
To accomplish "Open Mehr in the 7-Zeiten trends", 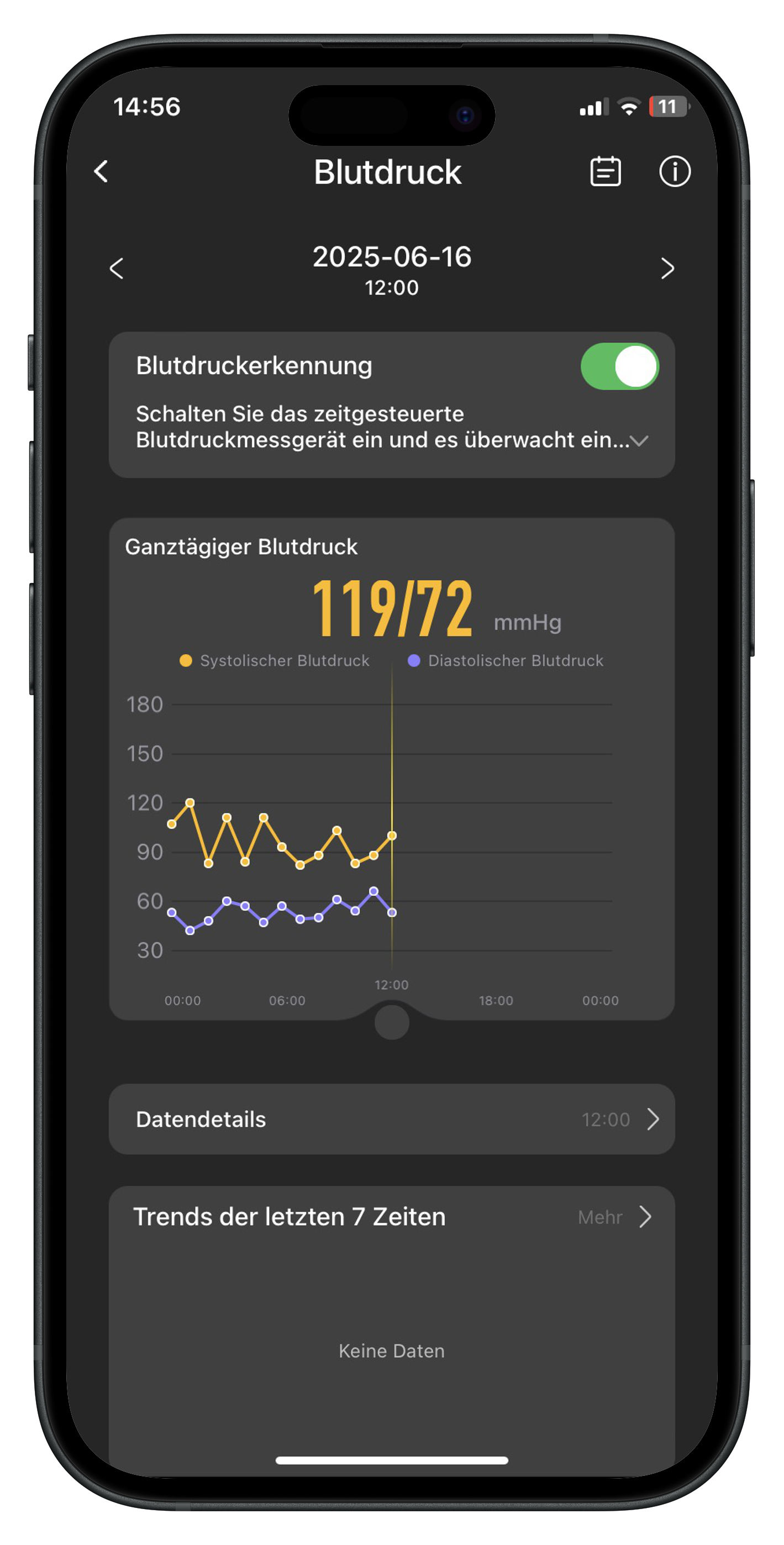I will [x=615, y=1217].
